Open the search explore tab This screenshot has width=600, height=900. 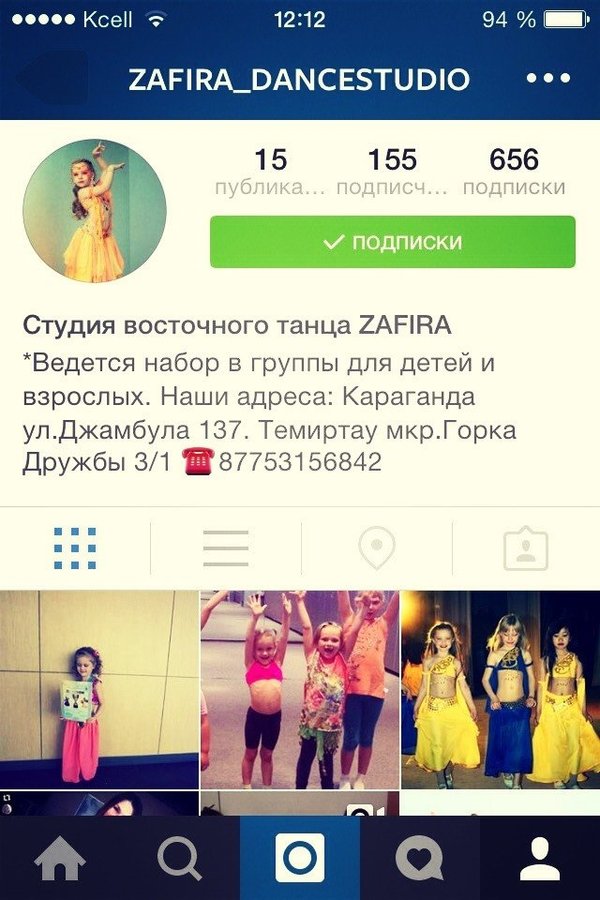click(180, 858)
